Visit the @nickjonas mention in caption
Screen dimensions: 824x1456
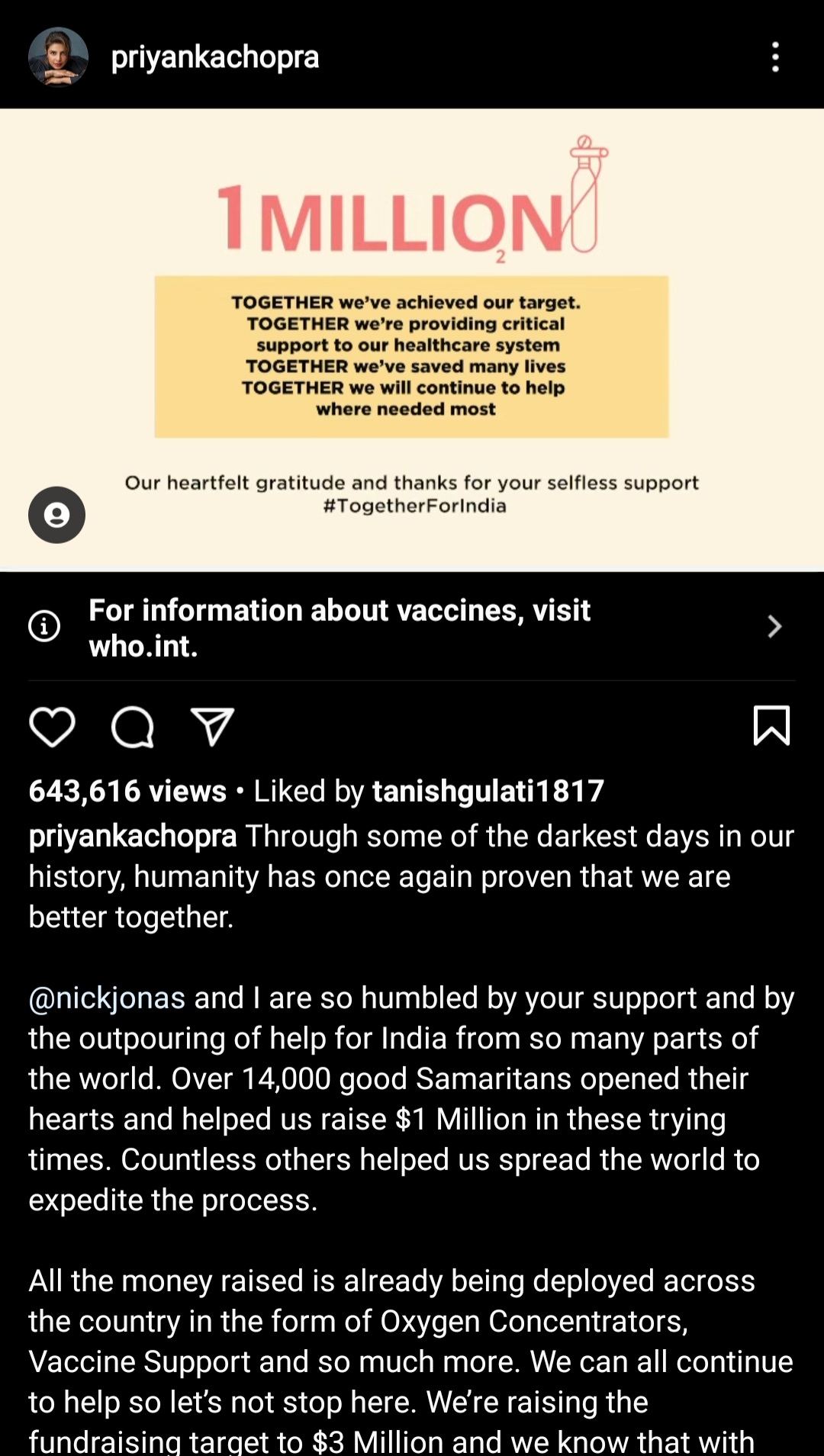(107, 998)
